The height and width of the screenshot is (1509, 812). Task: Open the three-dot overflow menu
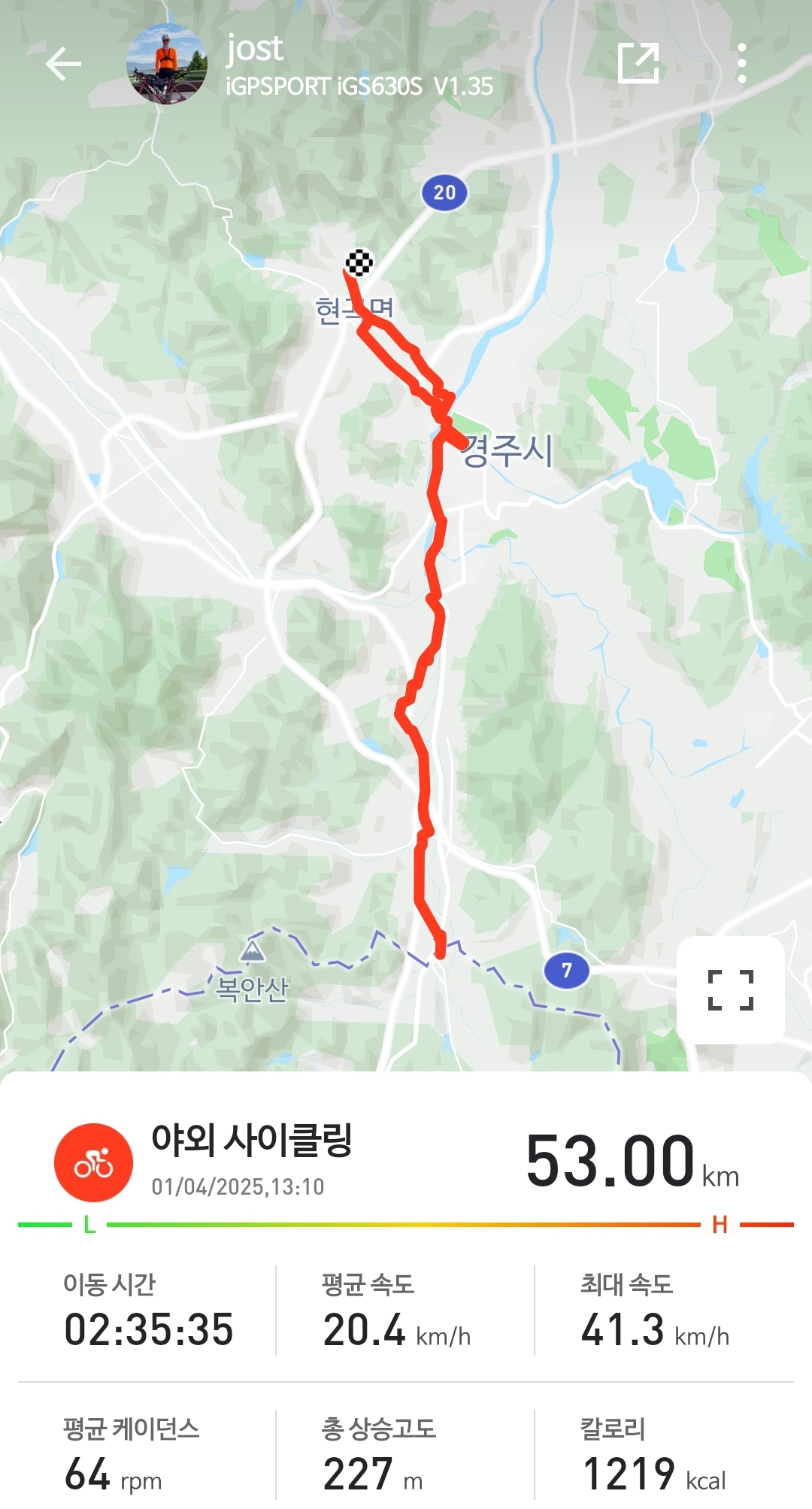742,63
